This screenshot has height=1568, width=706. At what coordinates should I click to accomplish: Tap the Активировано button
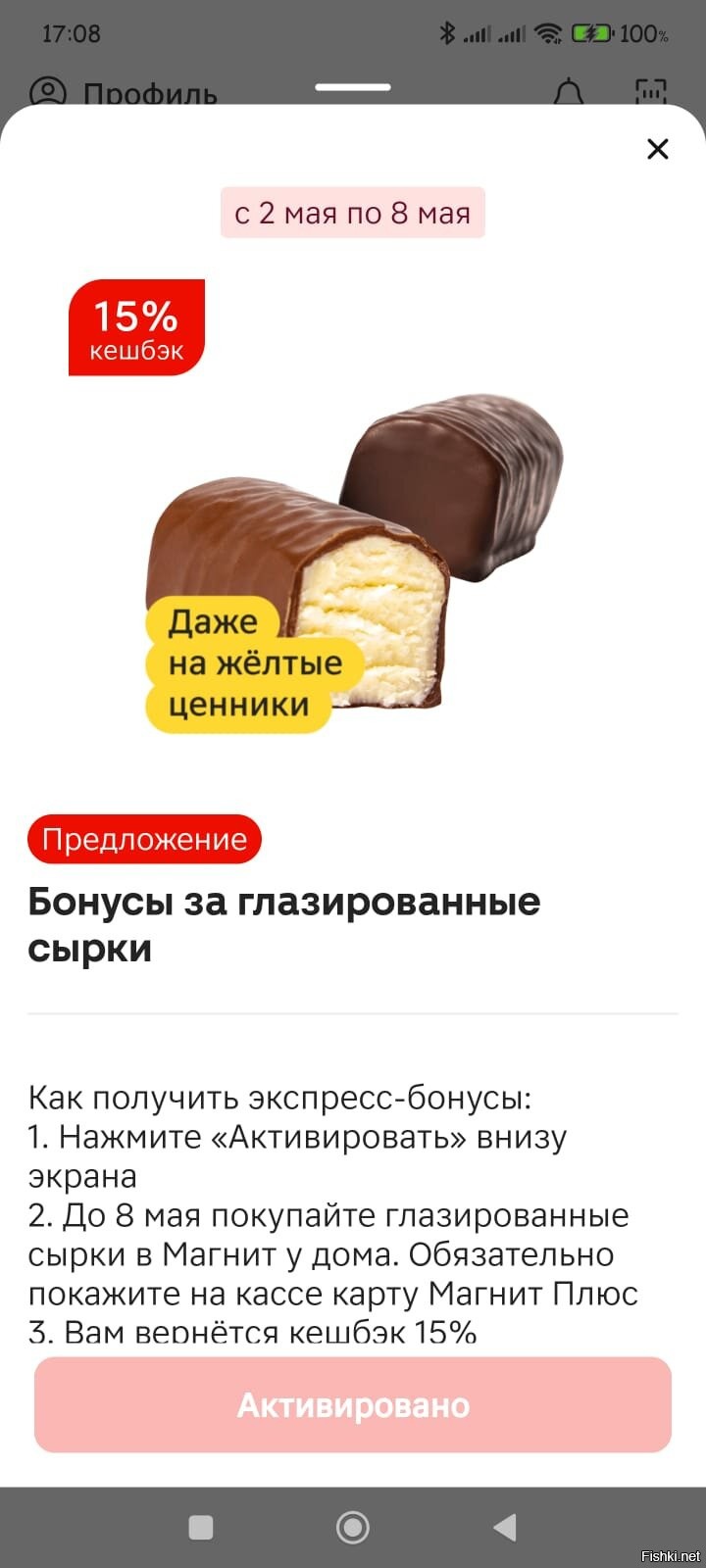point(353,1405)
